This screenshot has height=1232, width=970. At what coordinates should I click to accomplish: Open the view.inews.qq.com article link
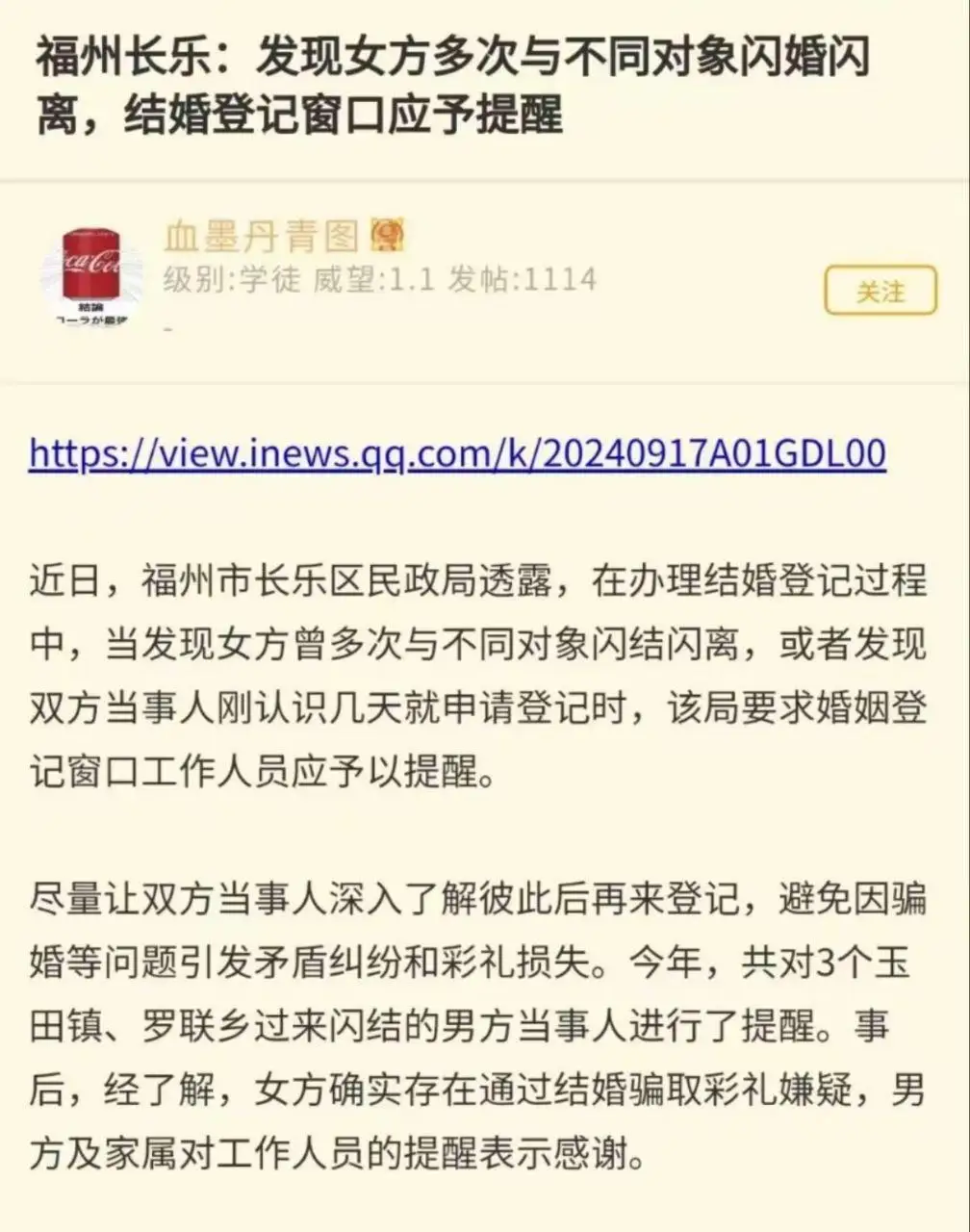click(x=457, y=452)
